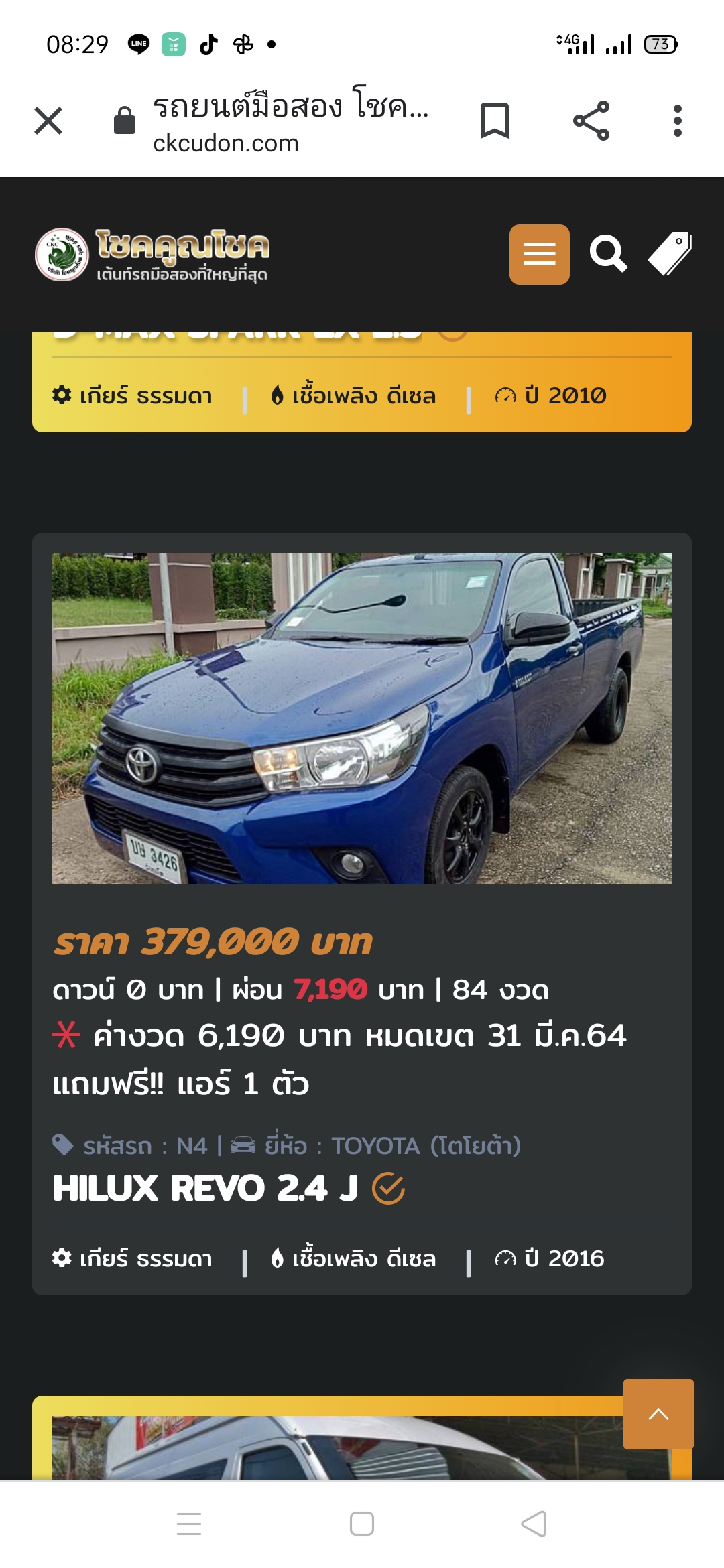724x1568 pixels.
Task: Open the D-MAX yellow listing card, year 2010
Action: point(362,389)
